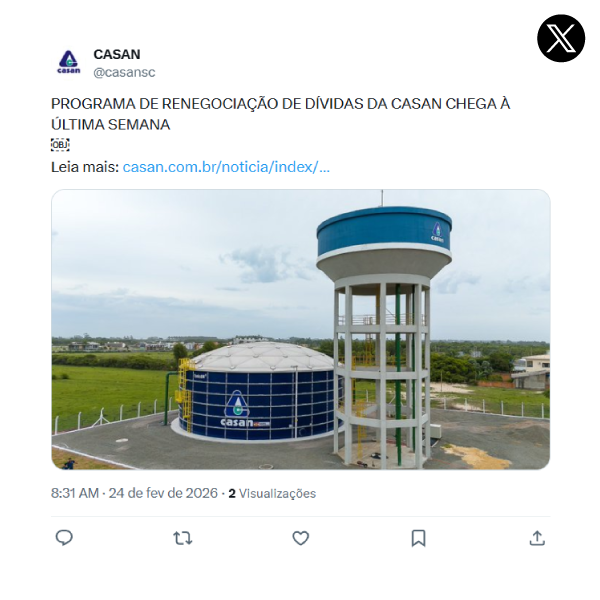The height and width of the screenshot is (600, 600).
Task: Repost the CASAN tweet
Action: pyautogui.click(x=182, y=538)
